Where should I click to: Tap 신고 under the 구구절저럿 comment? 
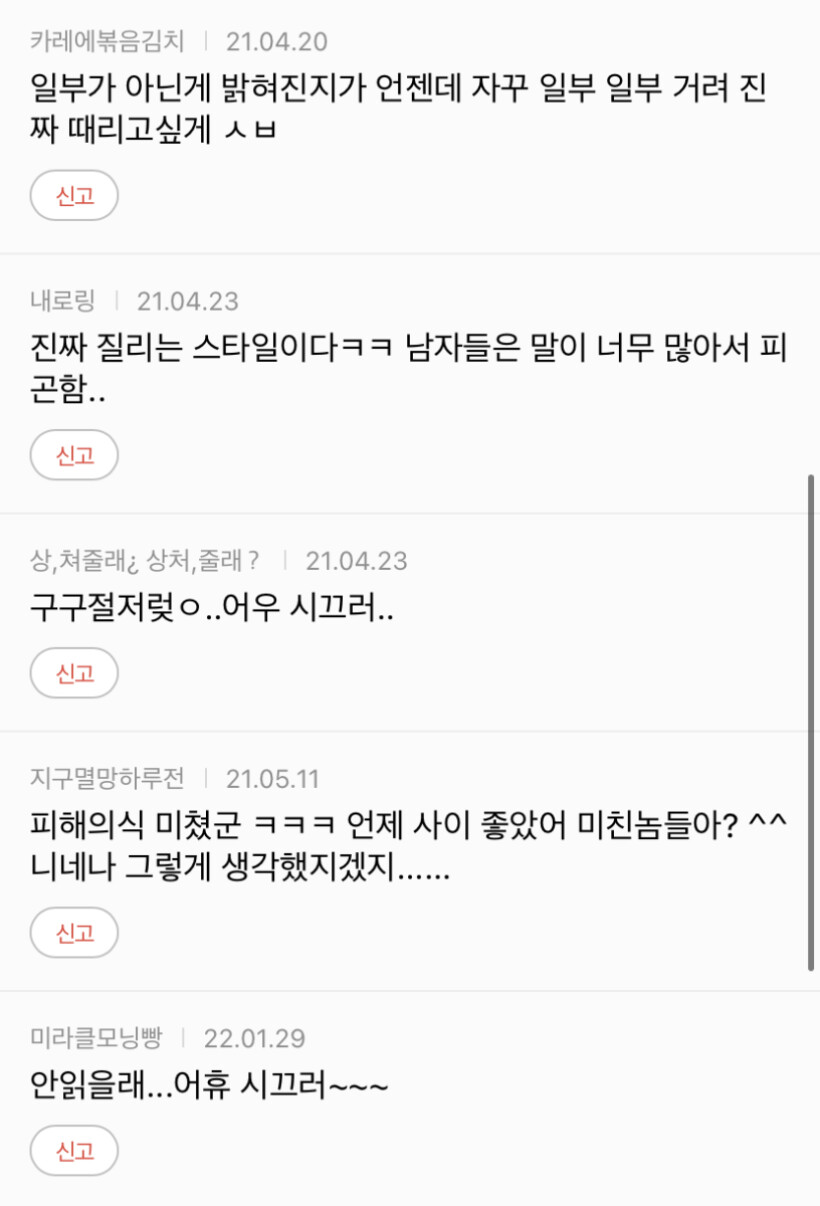coord(74,673)
